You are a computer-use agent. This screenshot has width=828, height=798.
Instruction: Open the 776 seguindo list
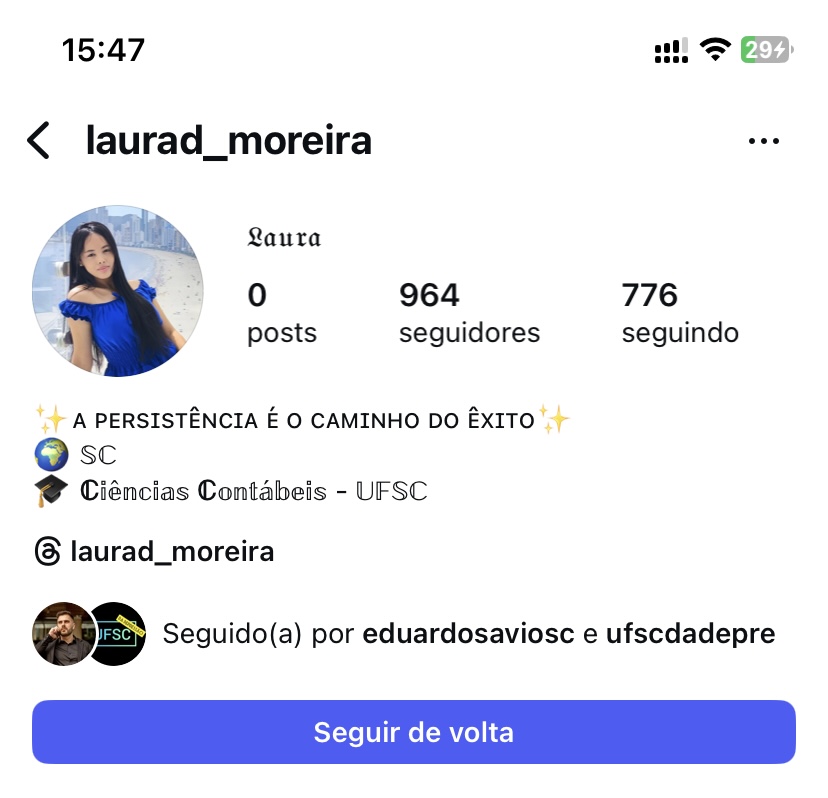679,312
